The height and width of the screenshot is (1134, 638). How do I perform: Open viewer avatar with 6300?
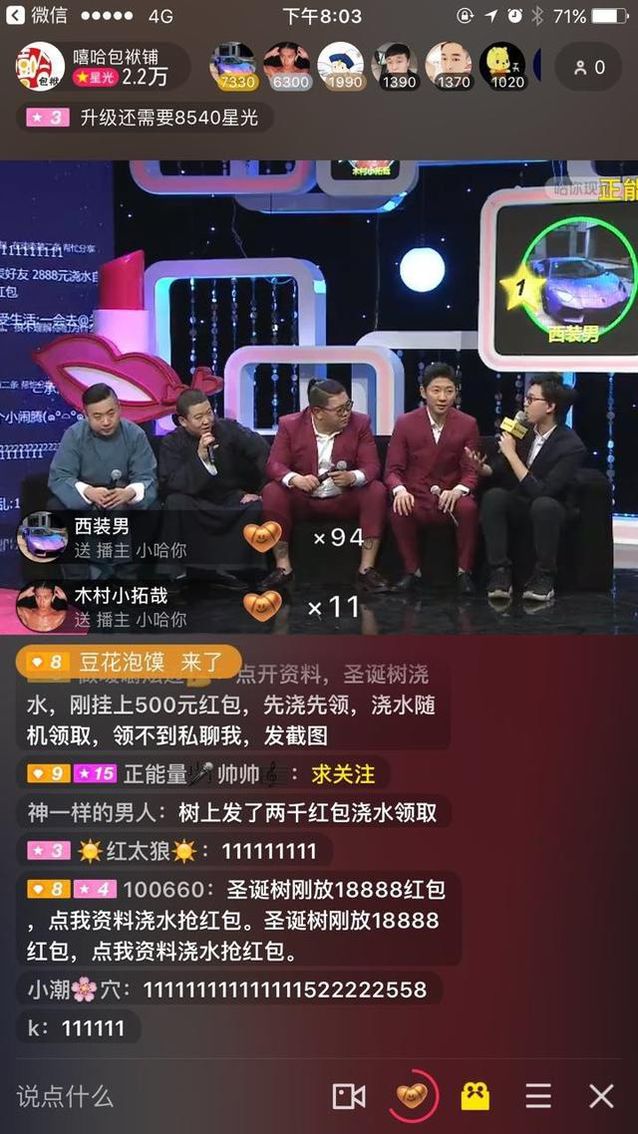(x=288, y=67)
